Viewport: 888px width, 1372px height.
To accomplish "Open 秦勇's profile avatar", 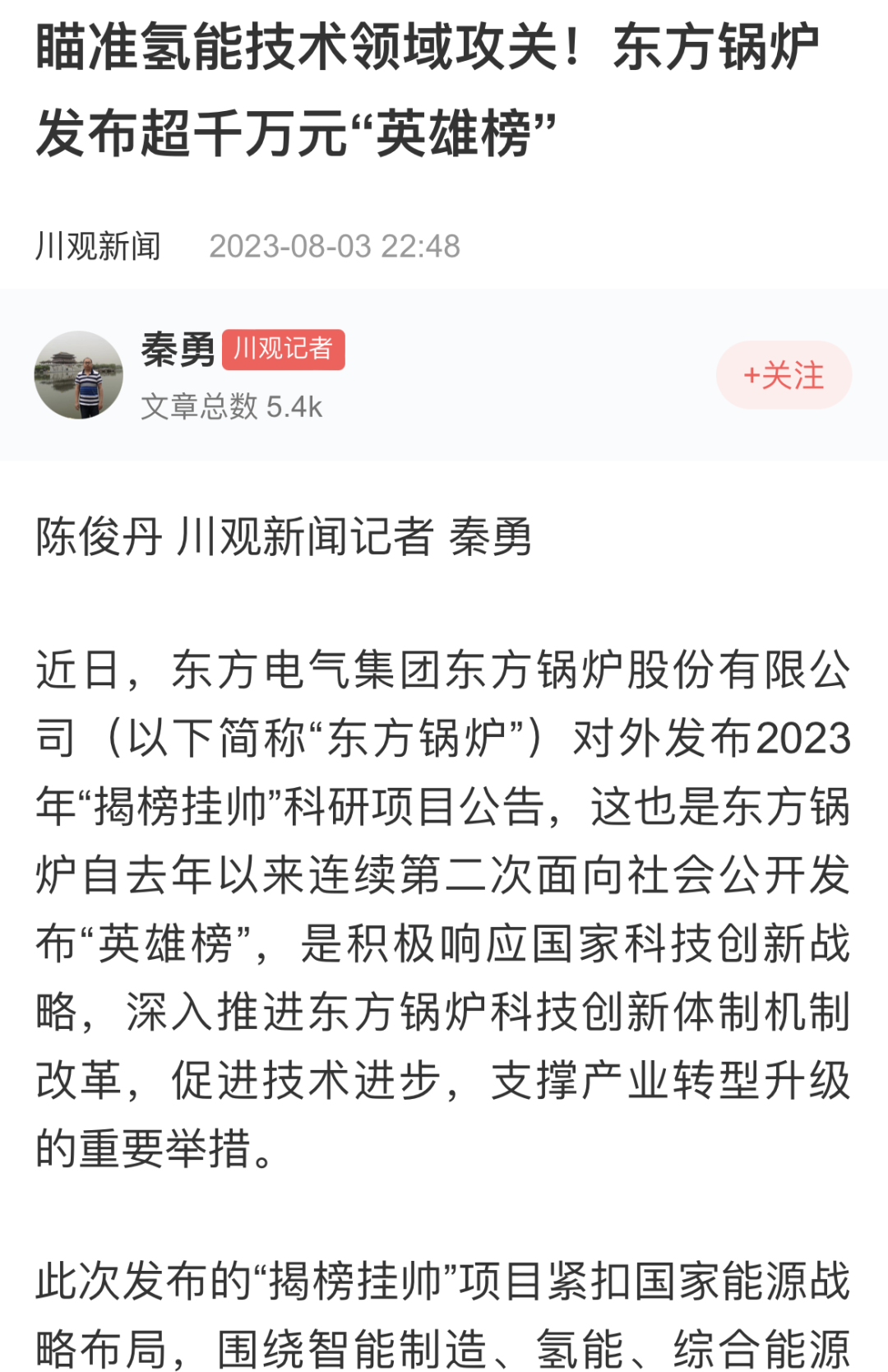I will pos(79,375).
